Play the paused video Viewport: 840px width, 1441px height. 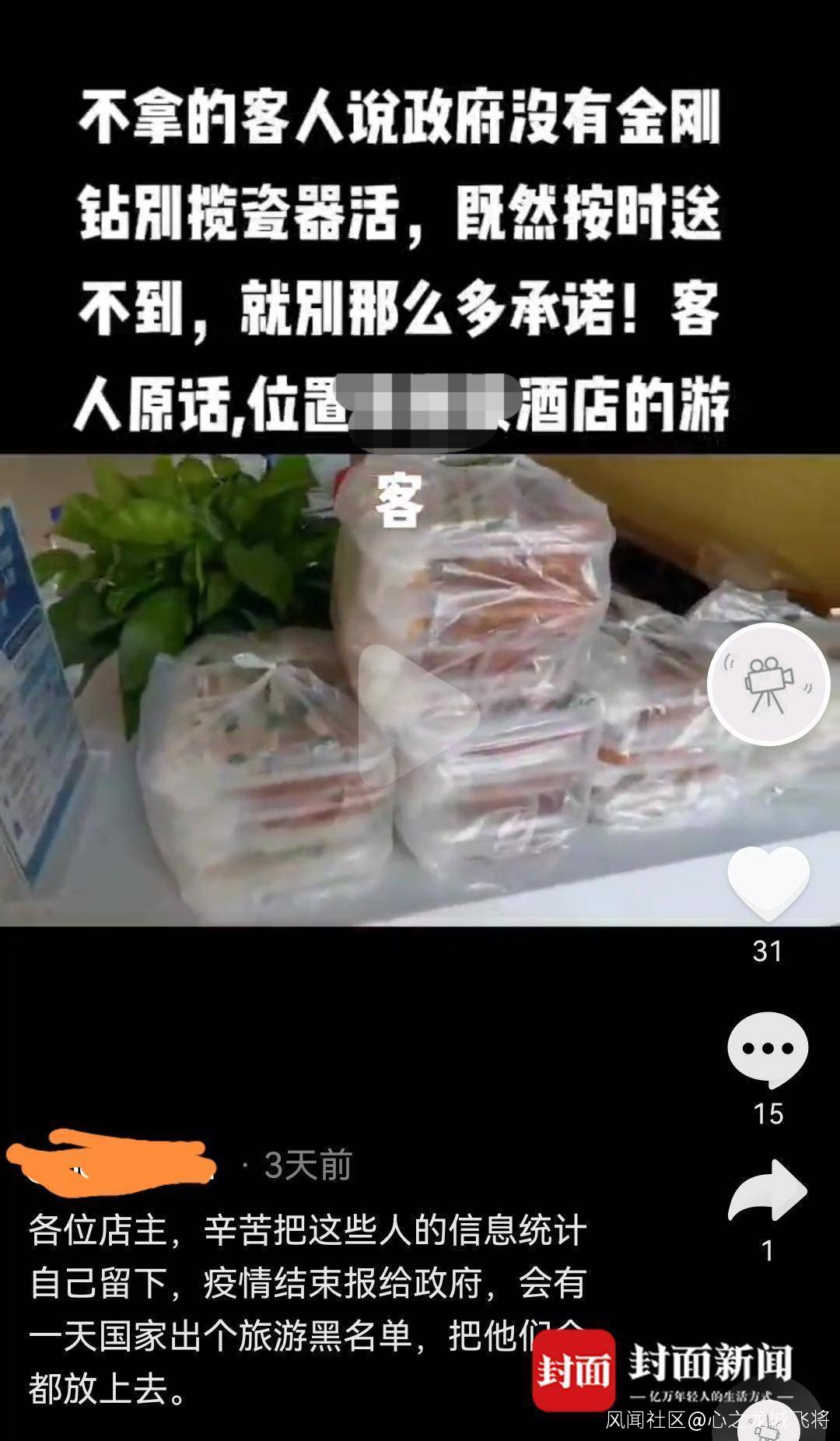418,713
